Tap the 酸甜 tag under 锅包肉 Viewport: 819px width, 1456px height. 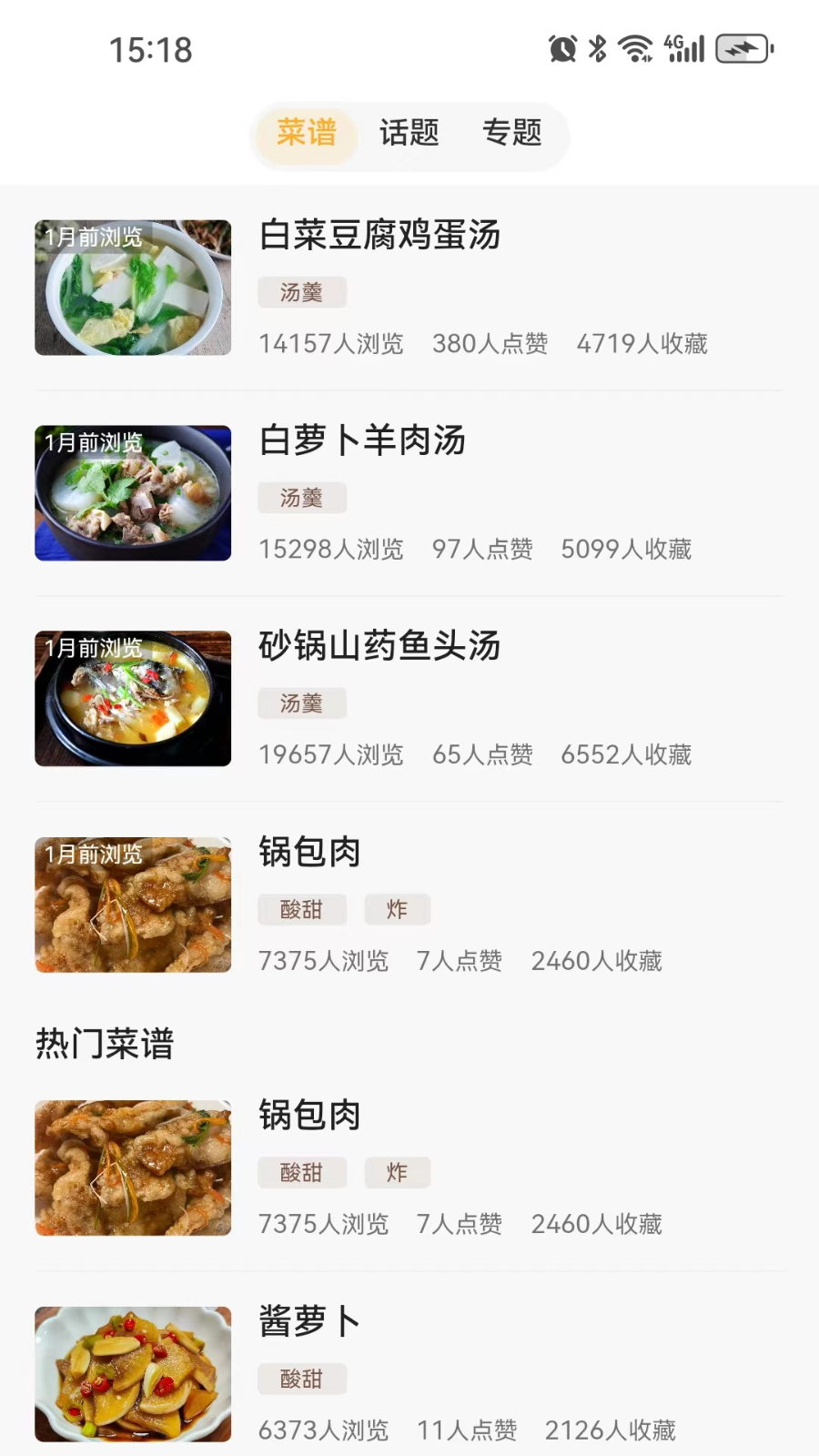pyautogui.click(x=301, y=909)
